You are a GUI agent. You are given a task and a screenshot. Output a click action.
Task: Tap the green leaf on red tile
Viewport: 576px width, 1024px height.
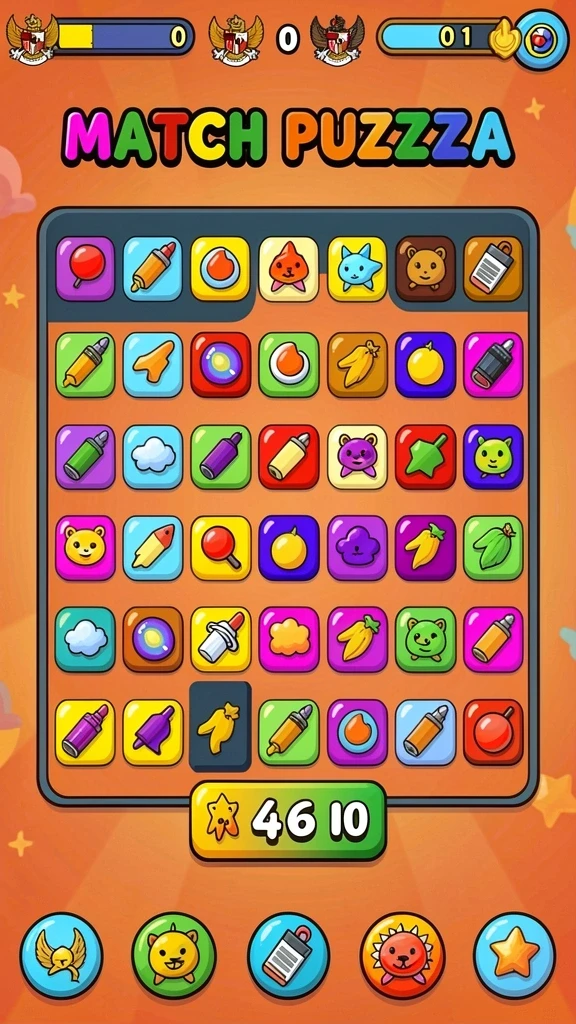(425, 456)
